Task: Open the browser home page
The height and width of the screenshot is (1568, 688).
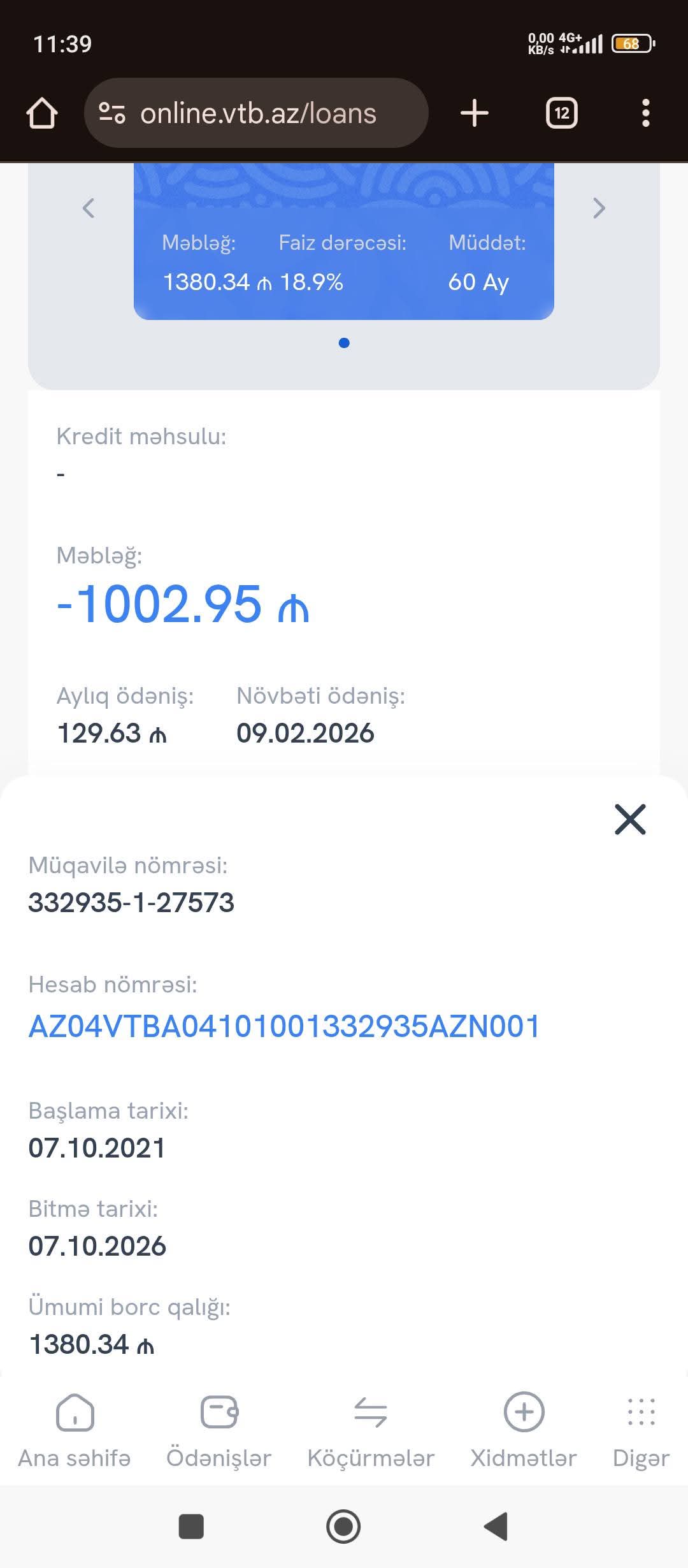Action: point(42,113)
